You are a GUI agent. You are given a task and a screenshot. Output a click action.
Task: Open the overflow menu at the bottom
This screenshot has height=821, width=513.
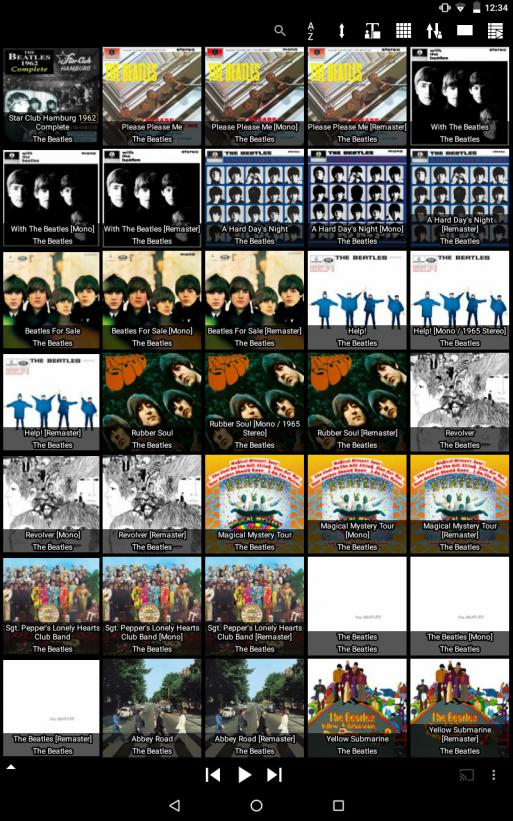pos(493,774)
